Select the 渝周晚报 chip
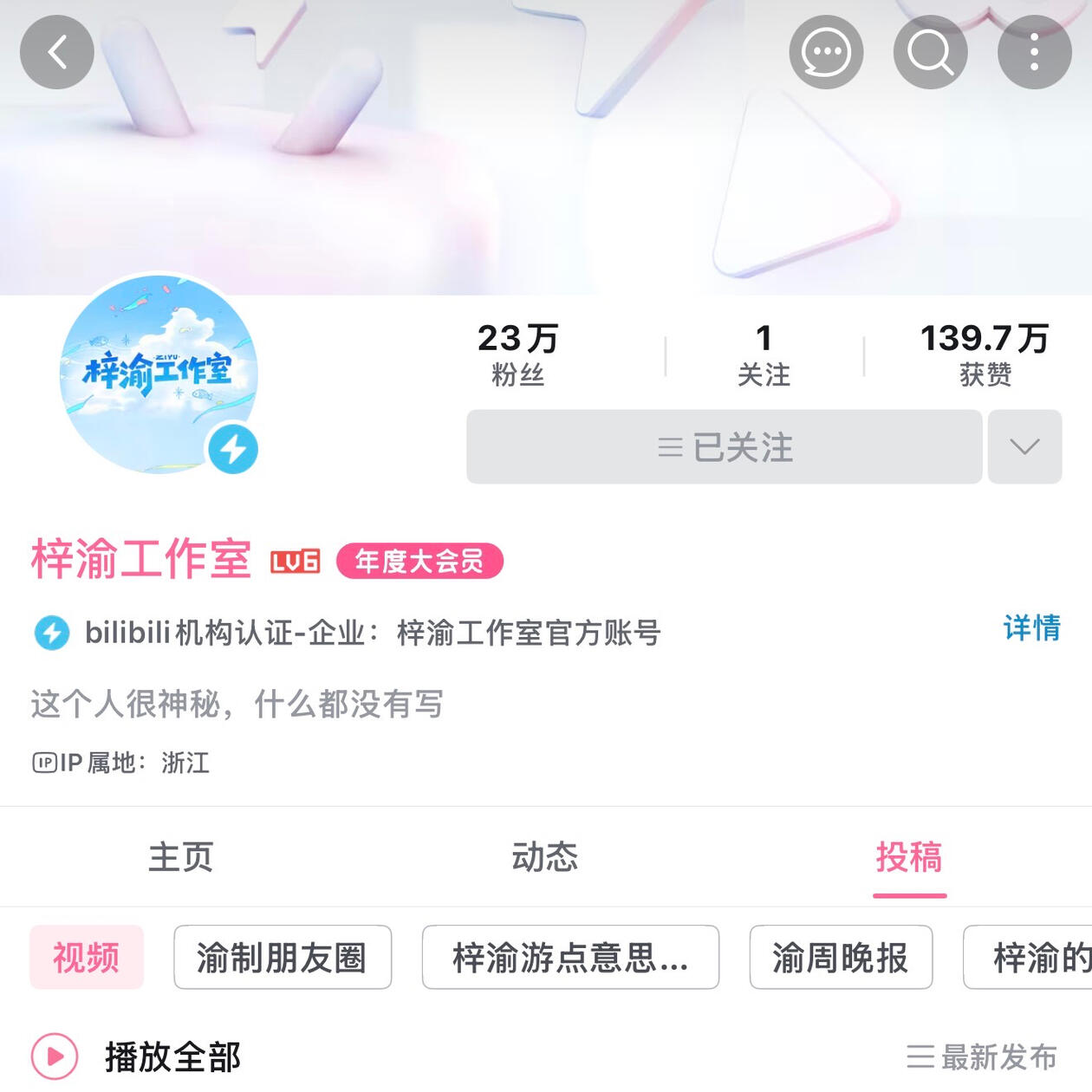 coord(841,958)
